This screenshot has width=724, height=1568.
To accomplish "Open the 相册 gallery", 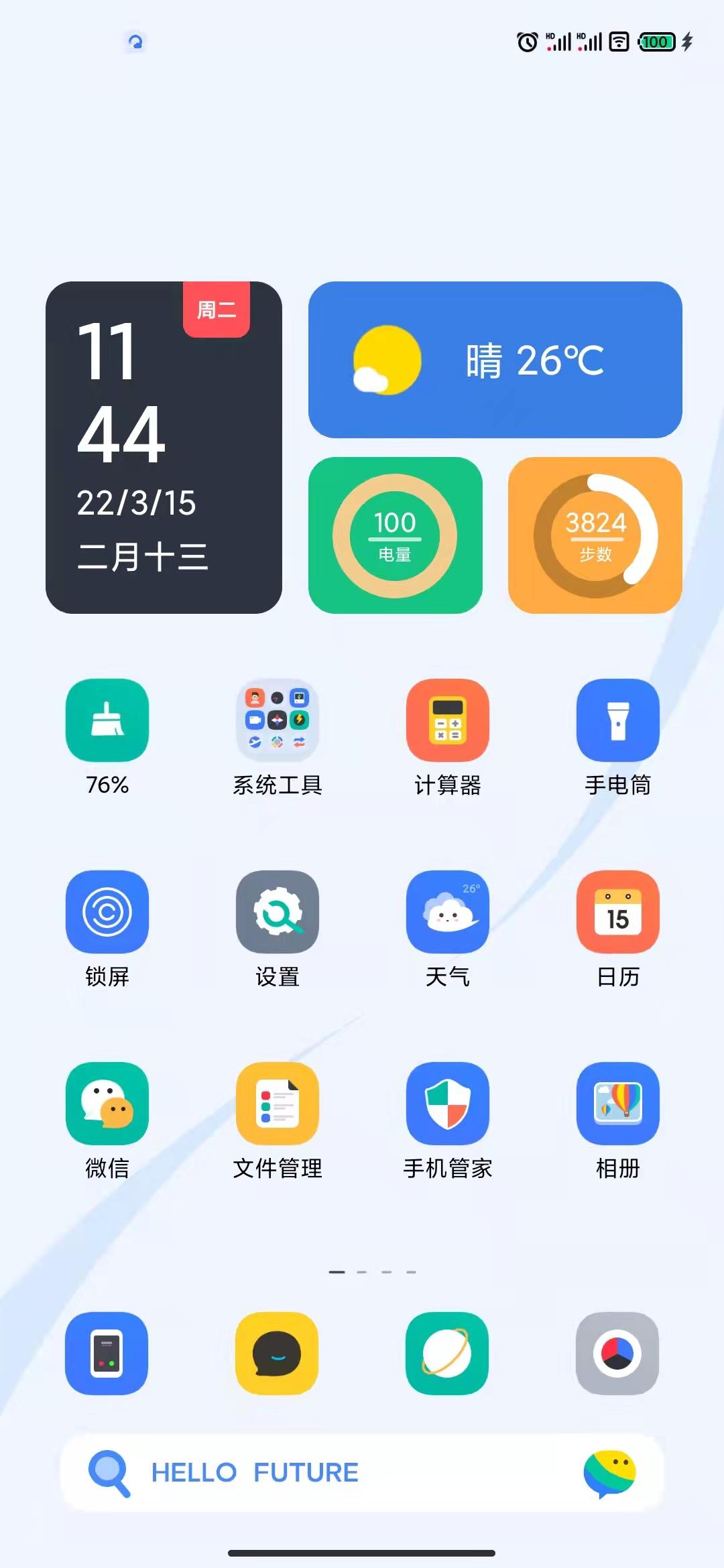I will coord(617,1104).
